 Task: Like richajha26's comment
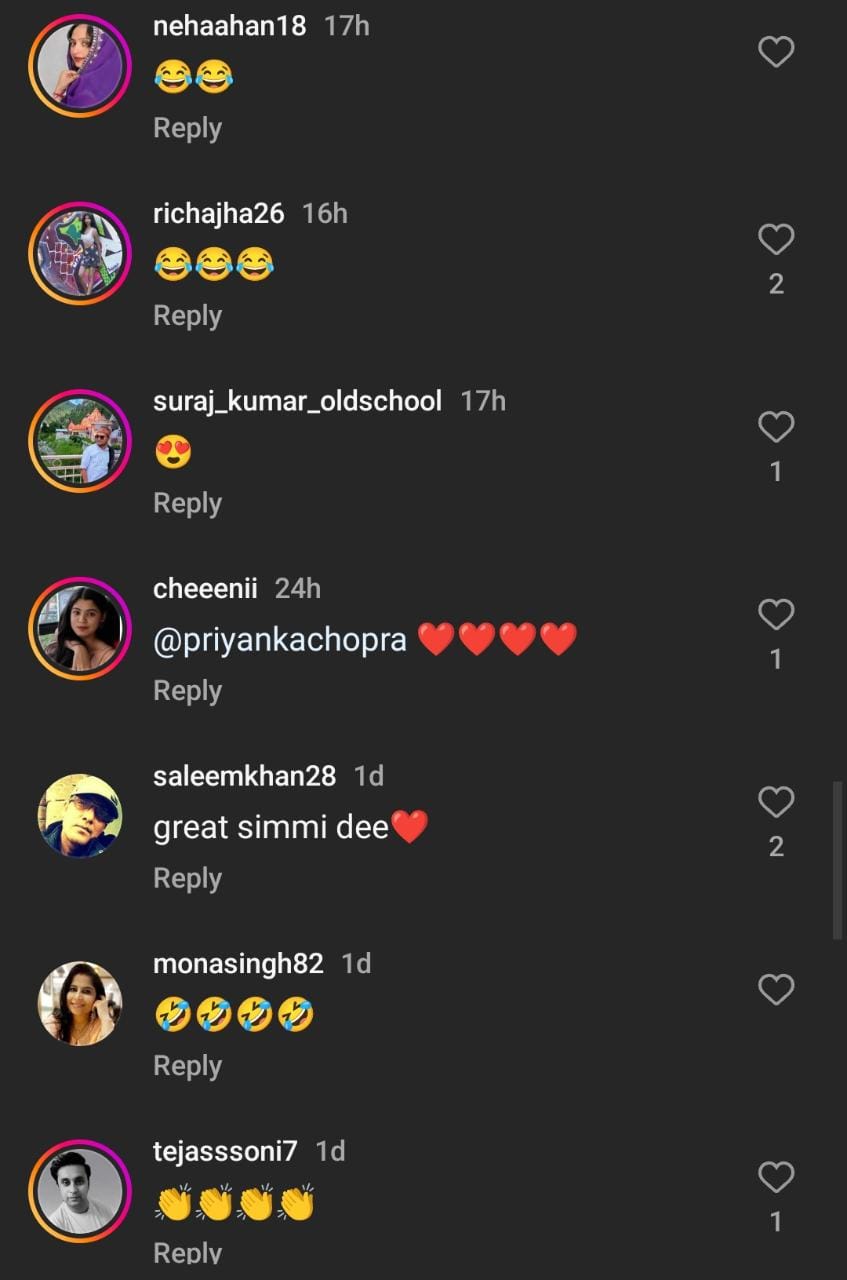click(776, 240)
